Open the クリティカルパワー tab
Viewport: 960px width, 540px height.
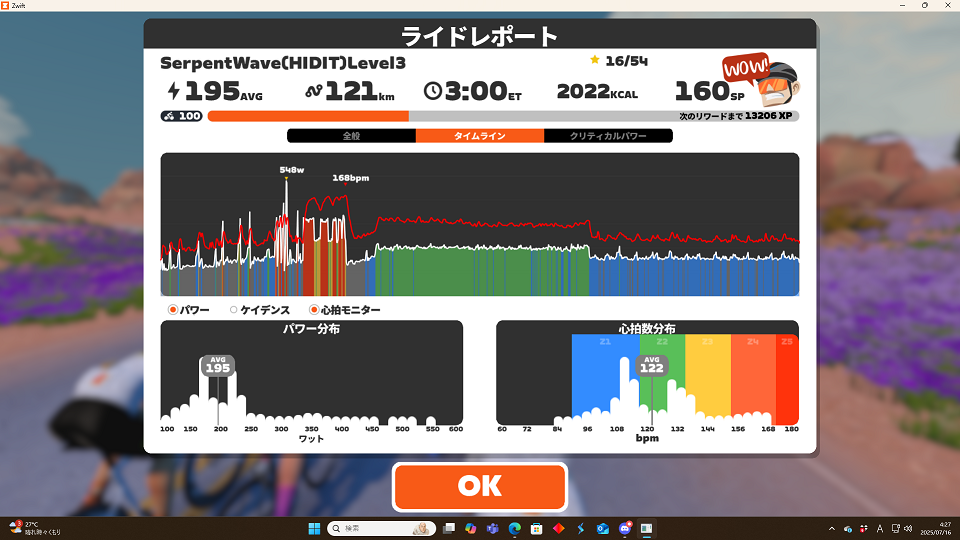608,135
